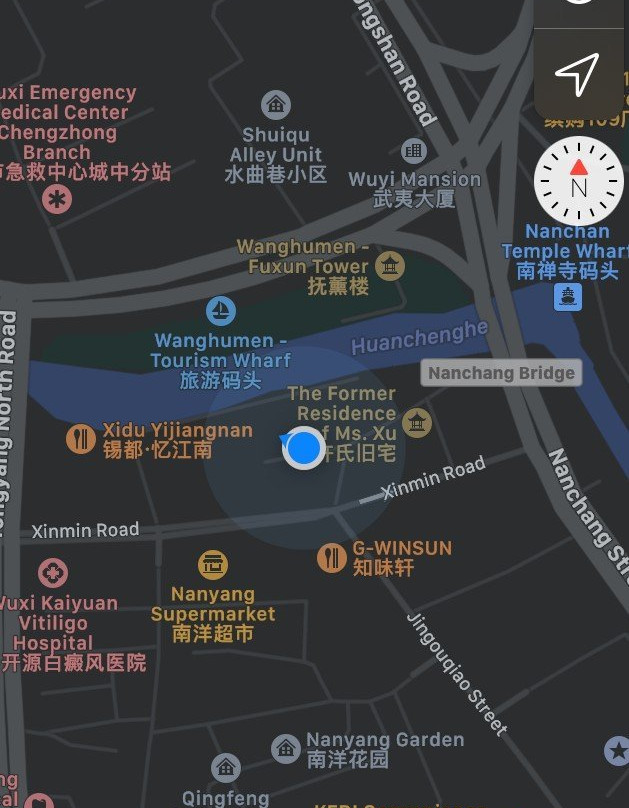The width and height of the screenshot is (629, 808).
Task: Open the Nanyang Garden residence pin
Action: 286,748
